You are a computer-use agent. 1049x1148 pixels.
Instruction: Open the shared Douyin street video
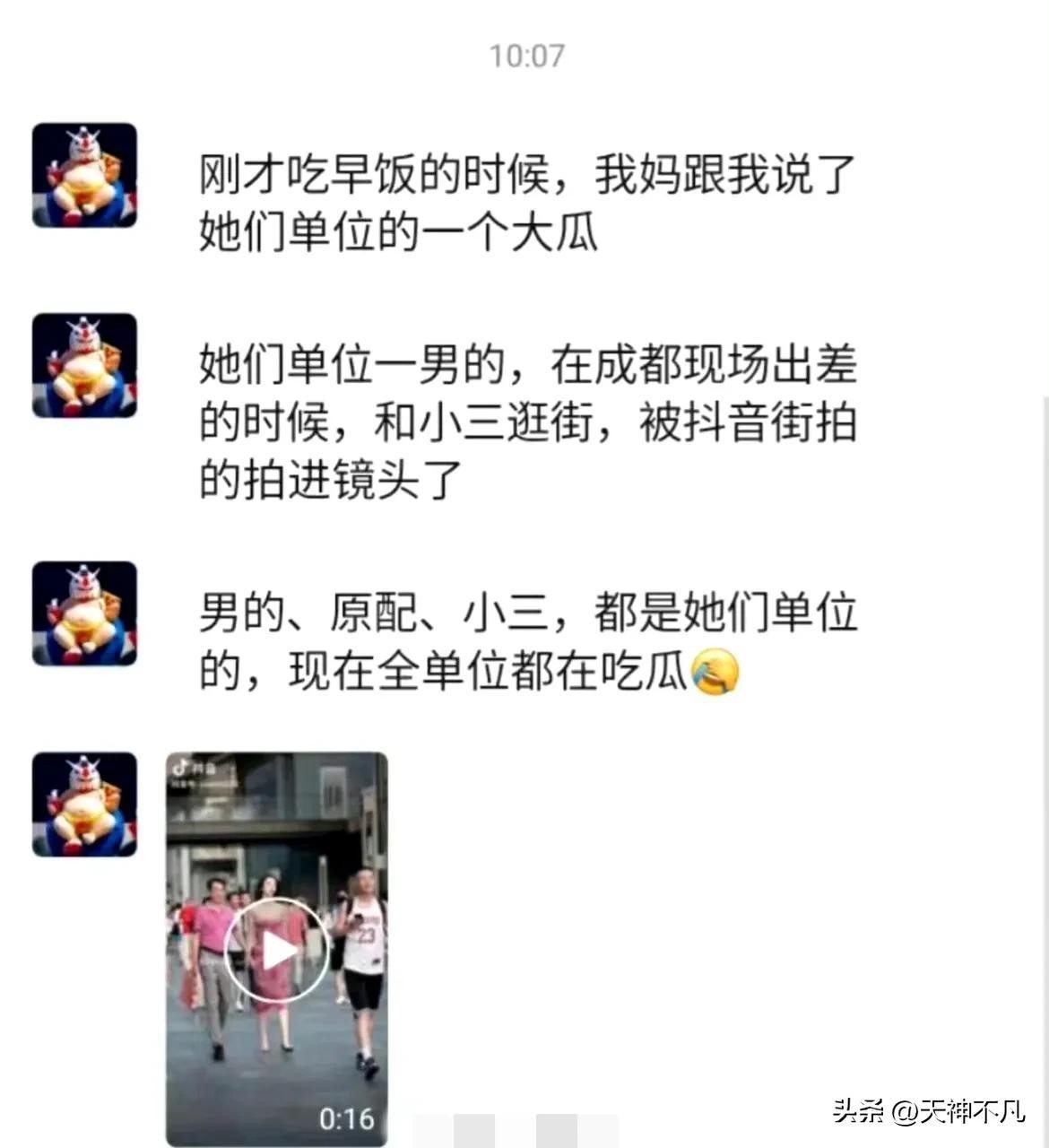tap(278, 947)
